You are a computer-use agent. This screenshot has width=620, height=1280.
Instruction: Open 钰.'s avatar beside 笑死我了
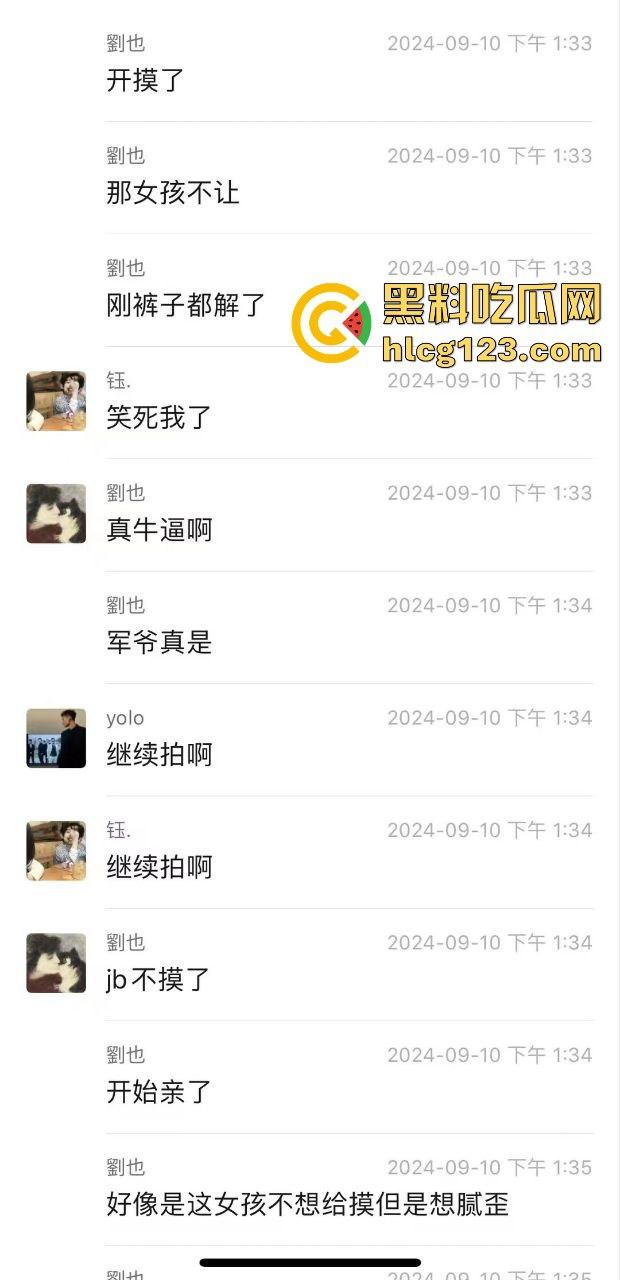[56, 401]
